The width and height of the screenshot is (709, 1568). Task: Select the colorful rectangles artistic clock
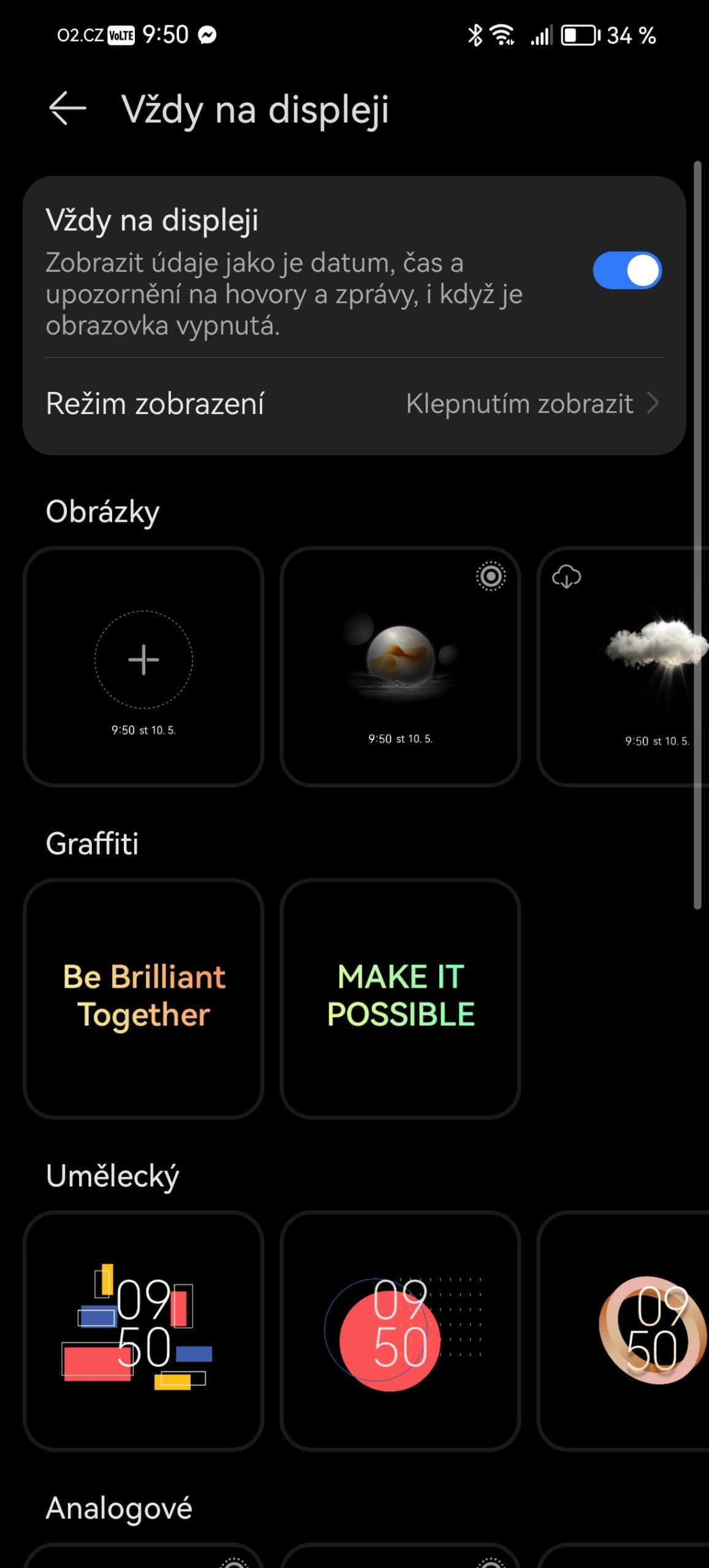(x=143, y=1330)
